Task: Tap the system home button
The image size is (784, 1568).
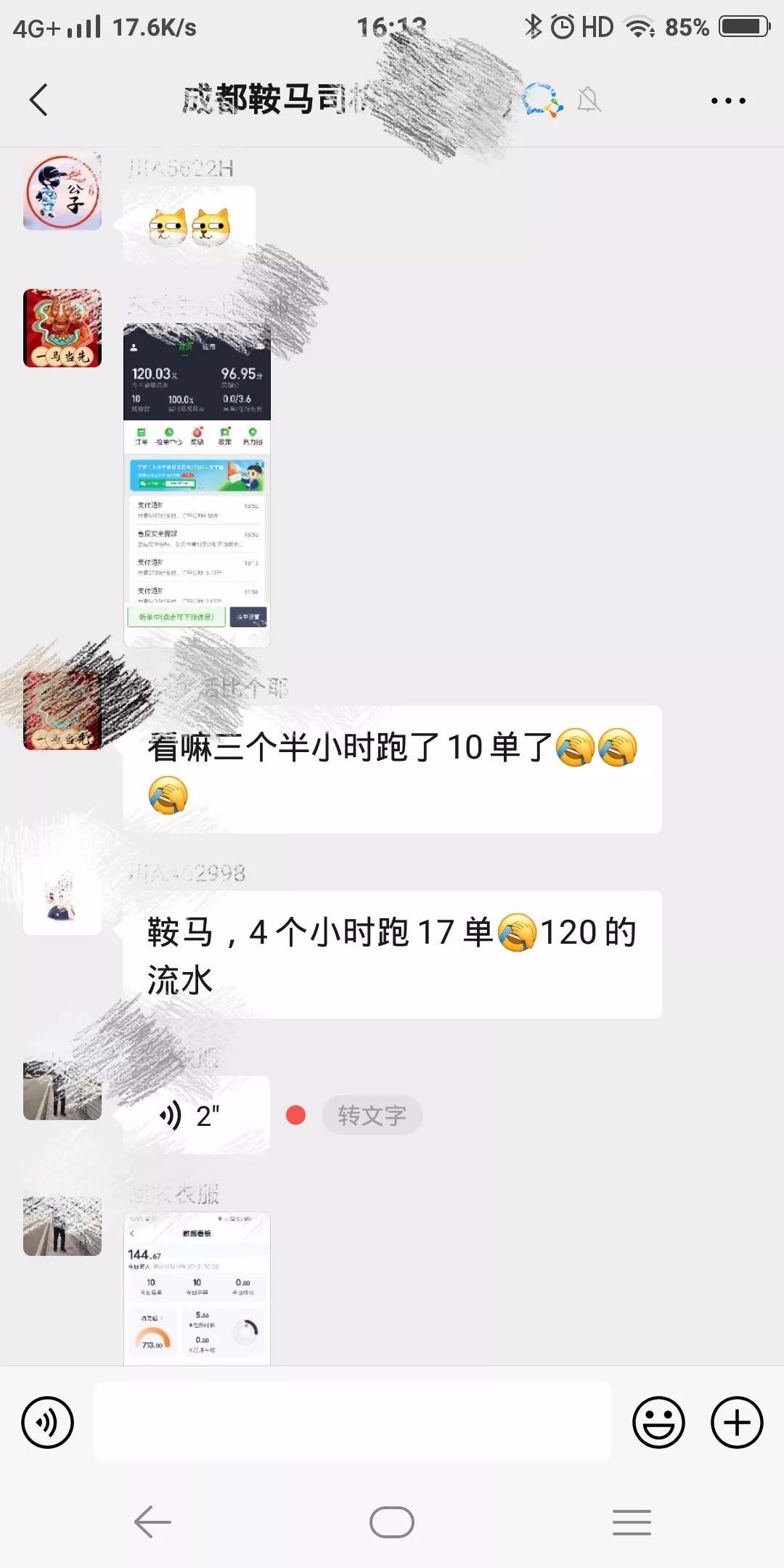Action: [392, 1522]
